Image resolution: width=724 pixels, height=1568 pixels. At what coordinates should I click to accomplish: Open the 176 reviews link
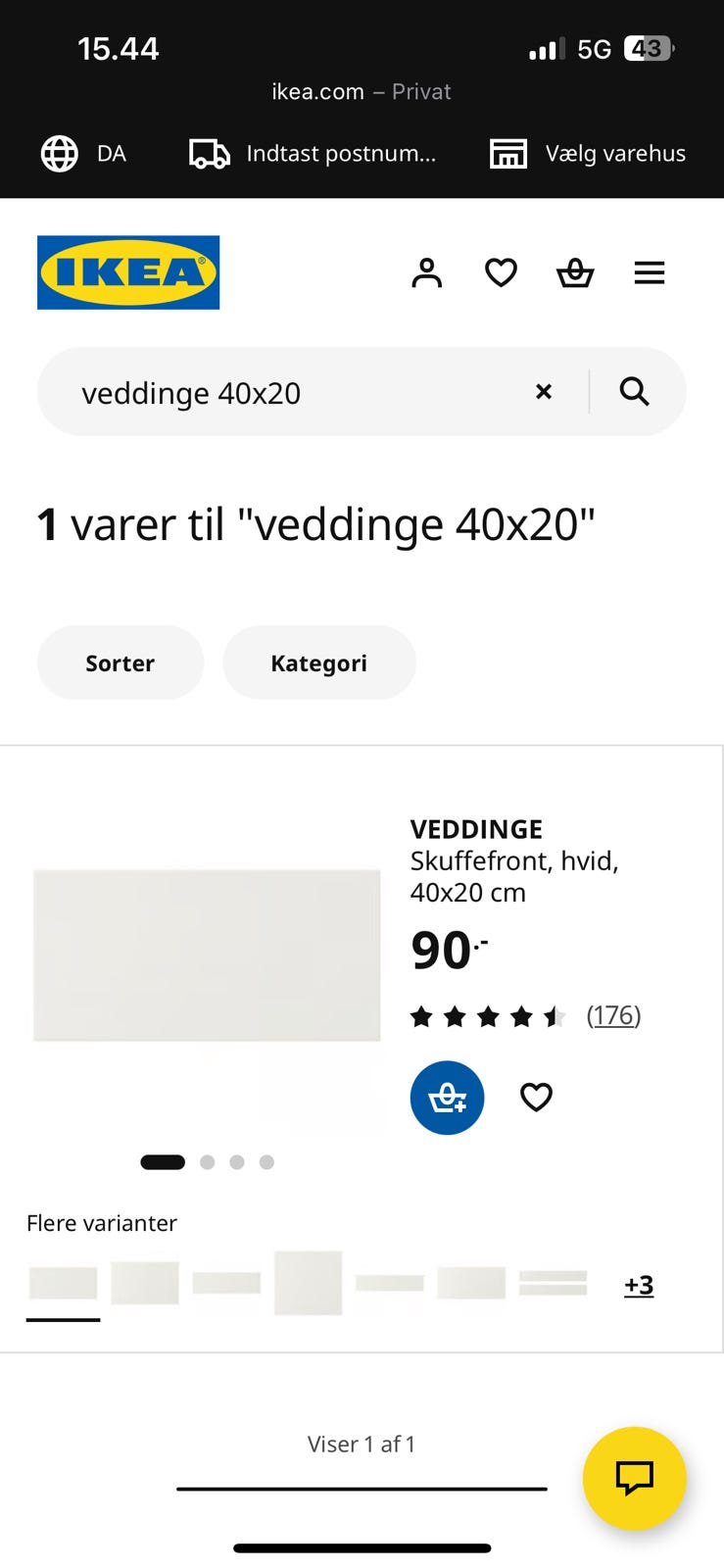pyautogui.click(x=614, y=1015)
